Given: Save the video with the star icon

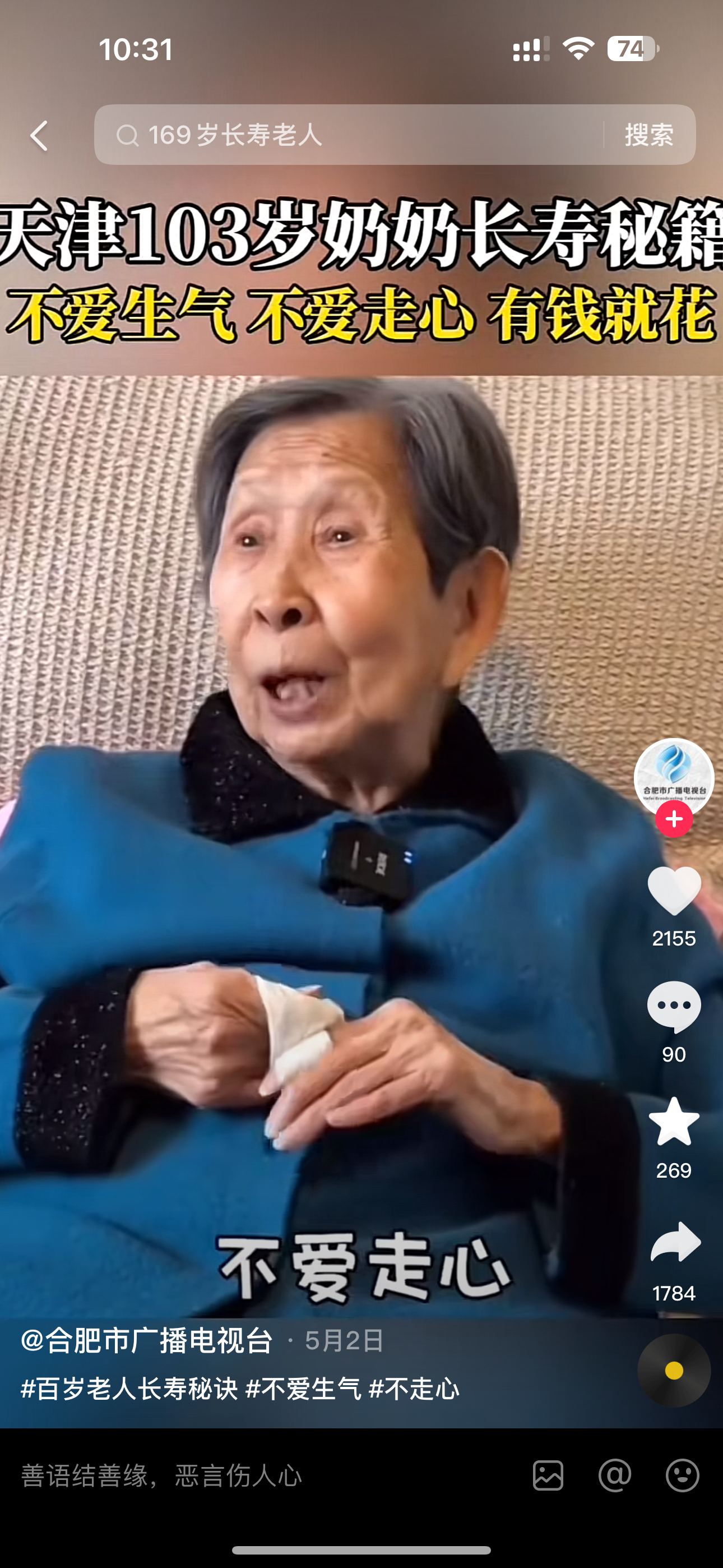Looking at the screenshot, I should pyautogui.click(x=674, y=1122).
